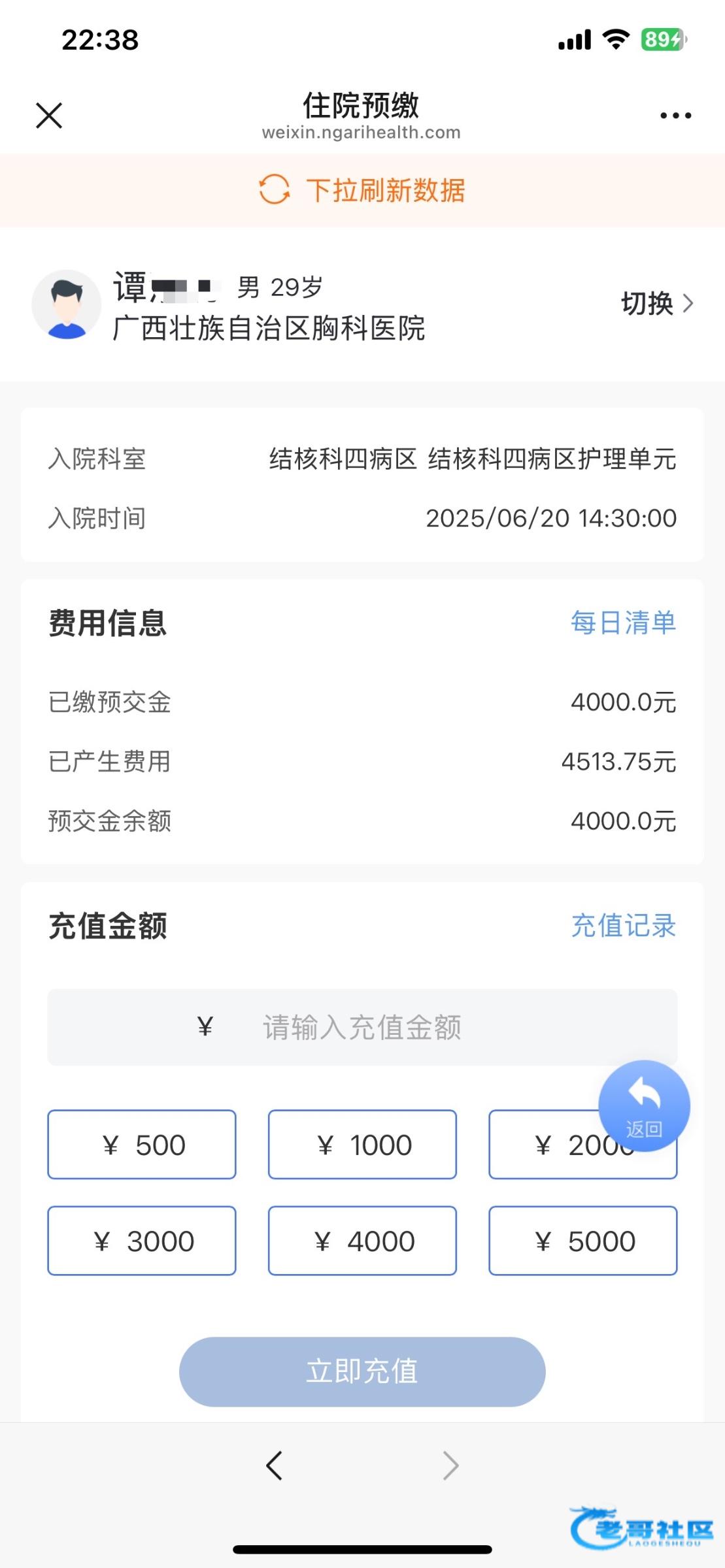View 充值记录 recharge history
The width and height of the screenshot is (725, 1568).
623,925
